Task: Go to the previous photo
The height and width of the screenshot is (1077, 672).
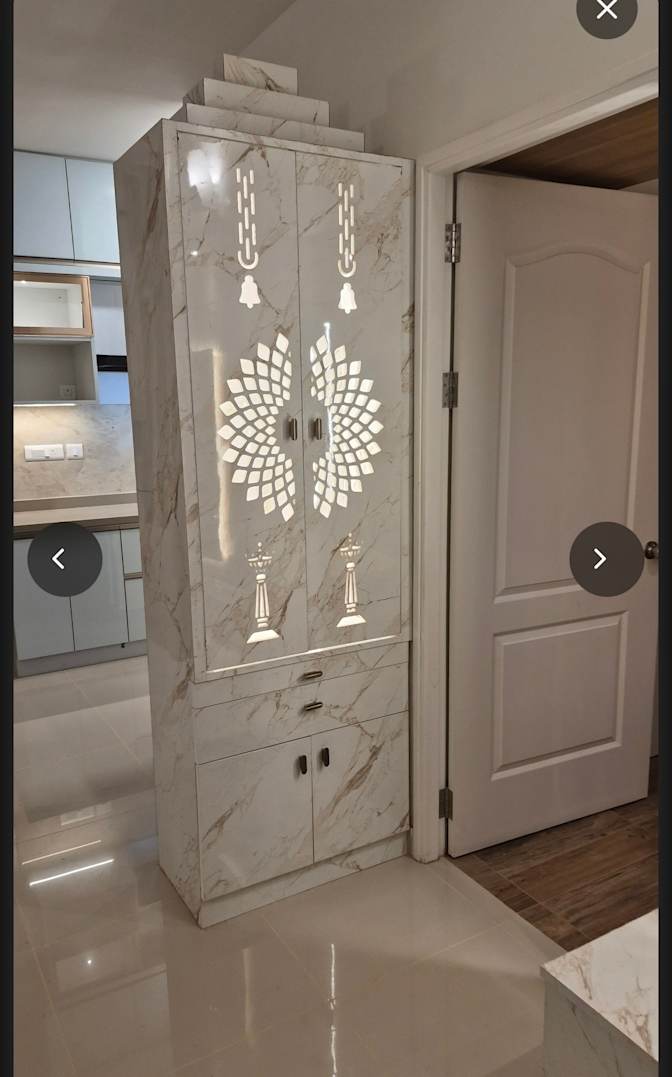Action: [65, 559]
